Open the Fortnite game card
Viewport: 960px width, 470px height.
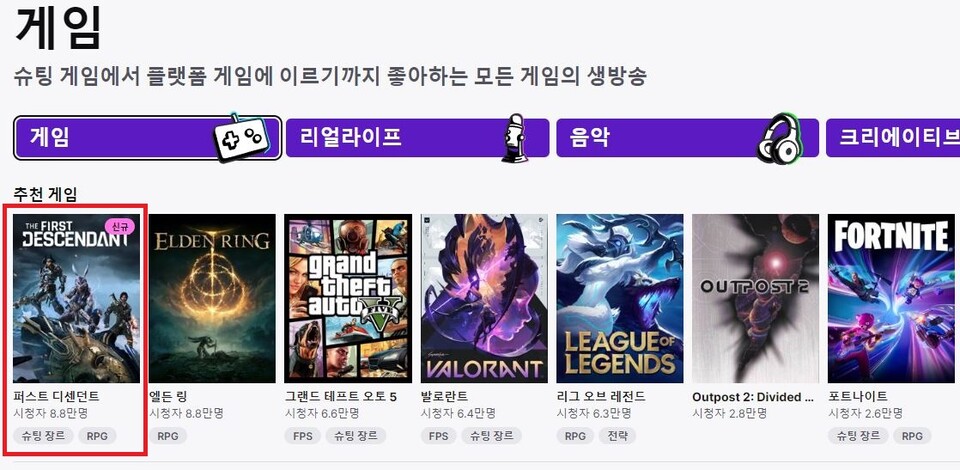click(x=891, y=298)
